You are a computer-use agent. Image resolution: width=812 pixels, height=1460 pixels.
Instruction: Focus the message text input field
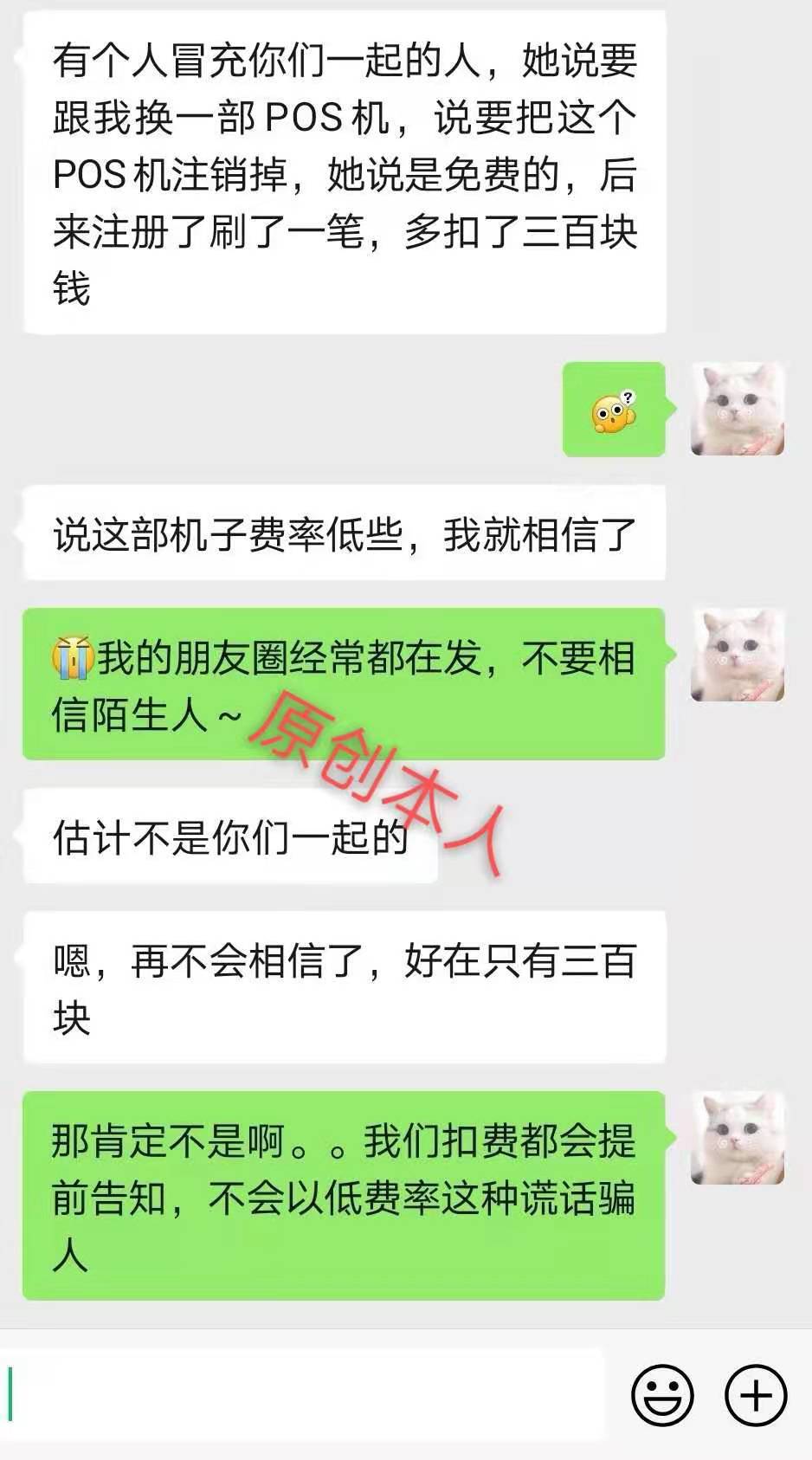pyautogui.click(x=303, y=1394)
